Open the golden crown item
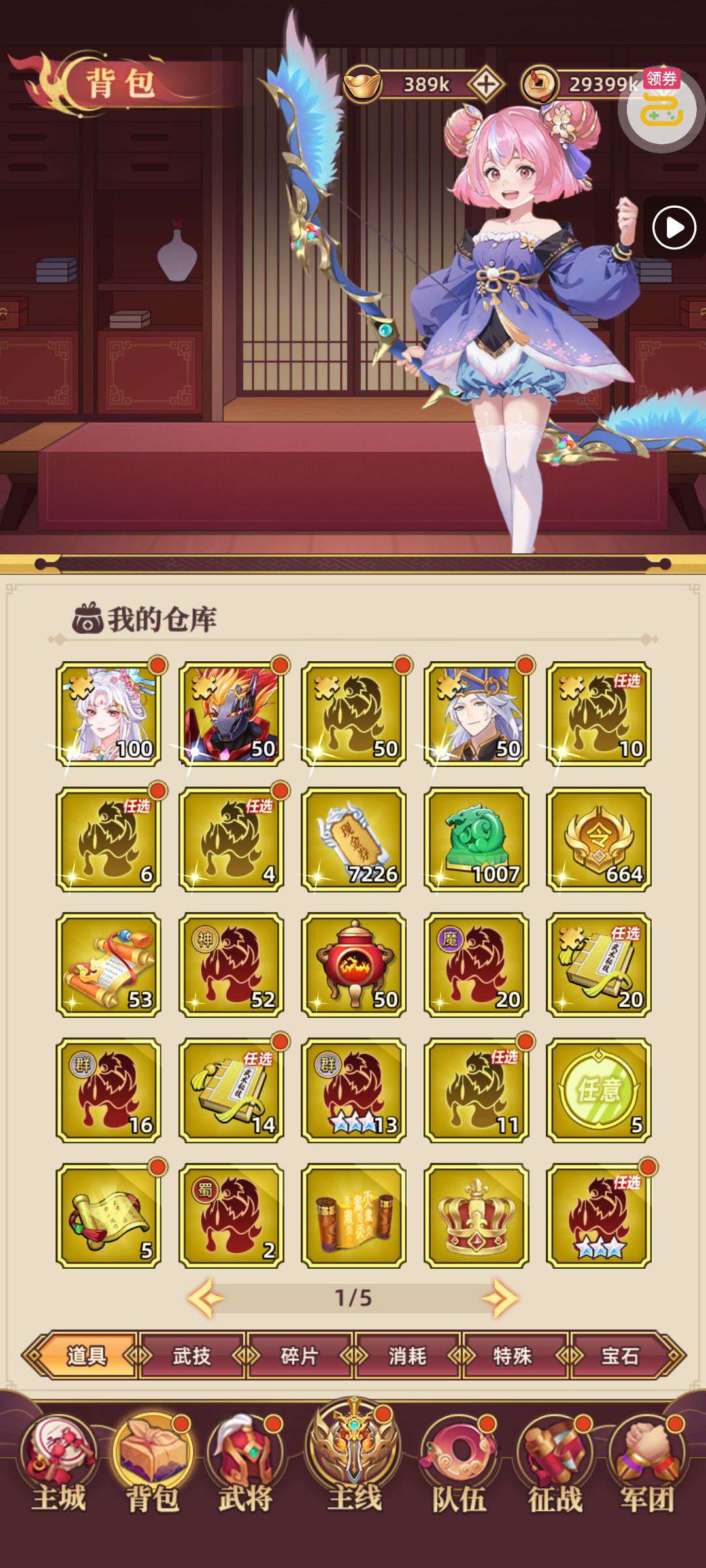 pos(477,1215)
